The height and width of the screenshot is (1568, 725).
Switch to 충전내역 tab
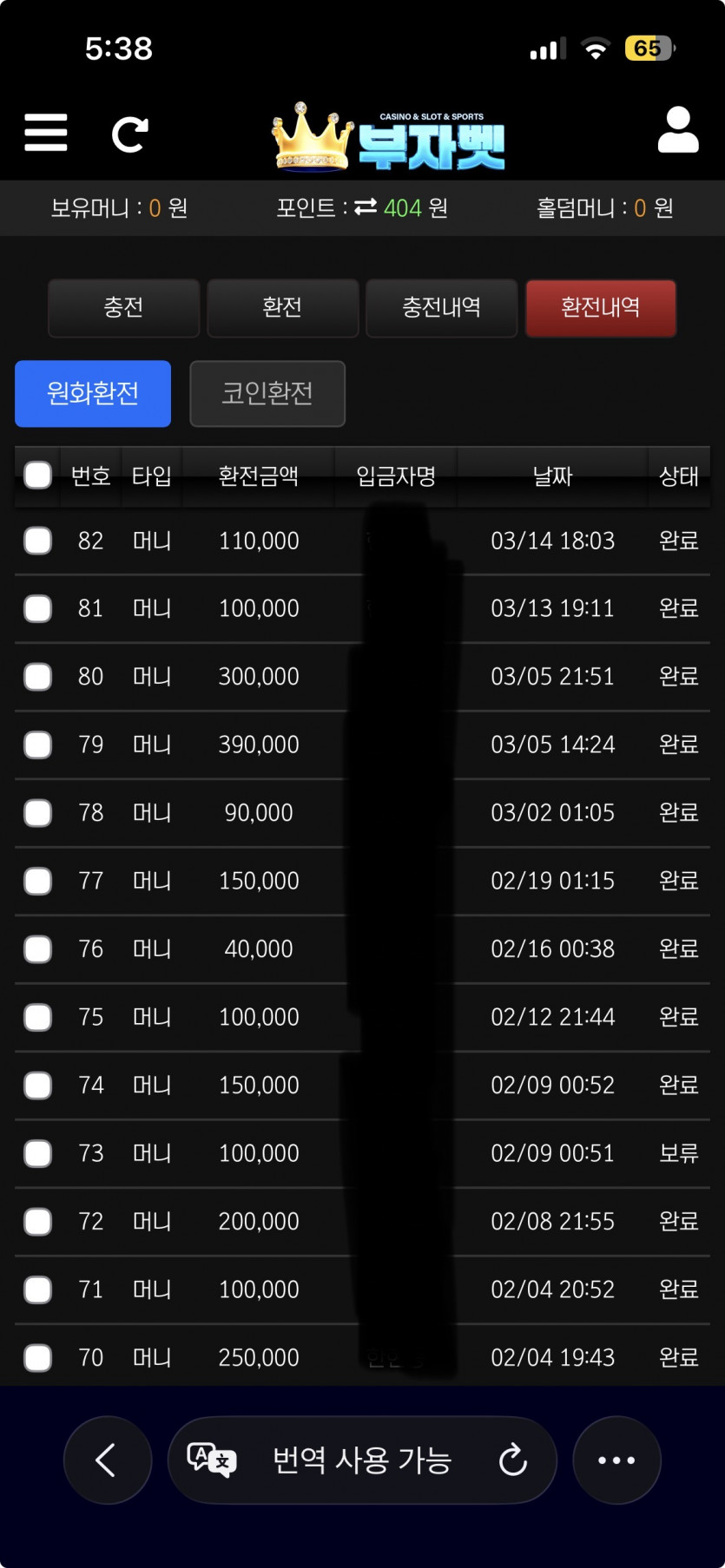pos(442,307)
